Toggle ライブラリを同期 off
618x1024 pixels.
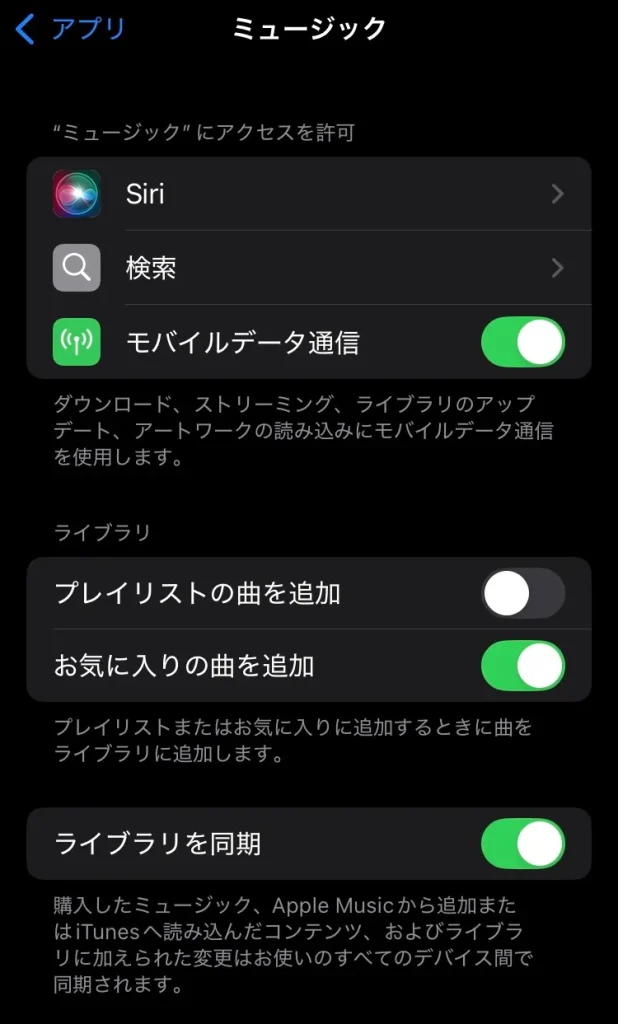tap(523, 844)
